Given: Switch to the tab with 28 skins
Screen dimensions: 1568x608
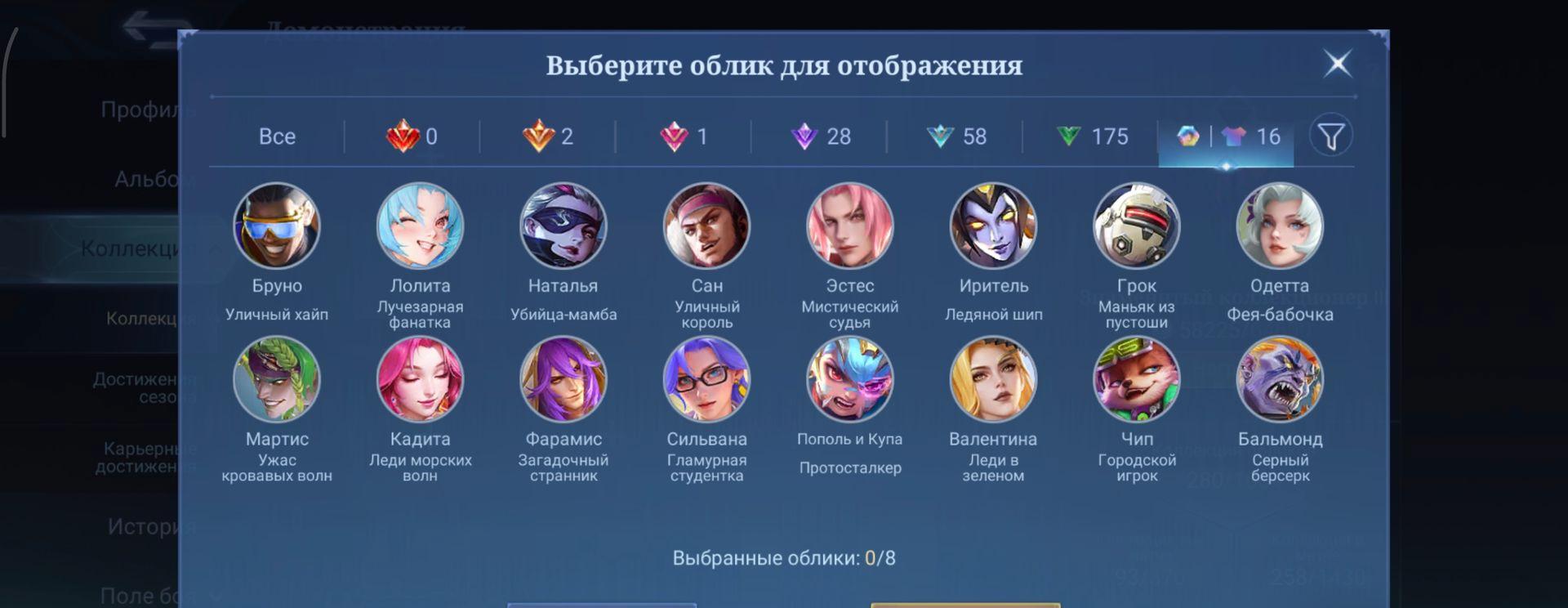Looking at the screenshot, I should 822,136.
